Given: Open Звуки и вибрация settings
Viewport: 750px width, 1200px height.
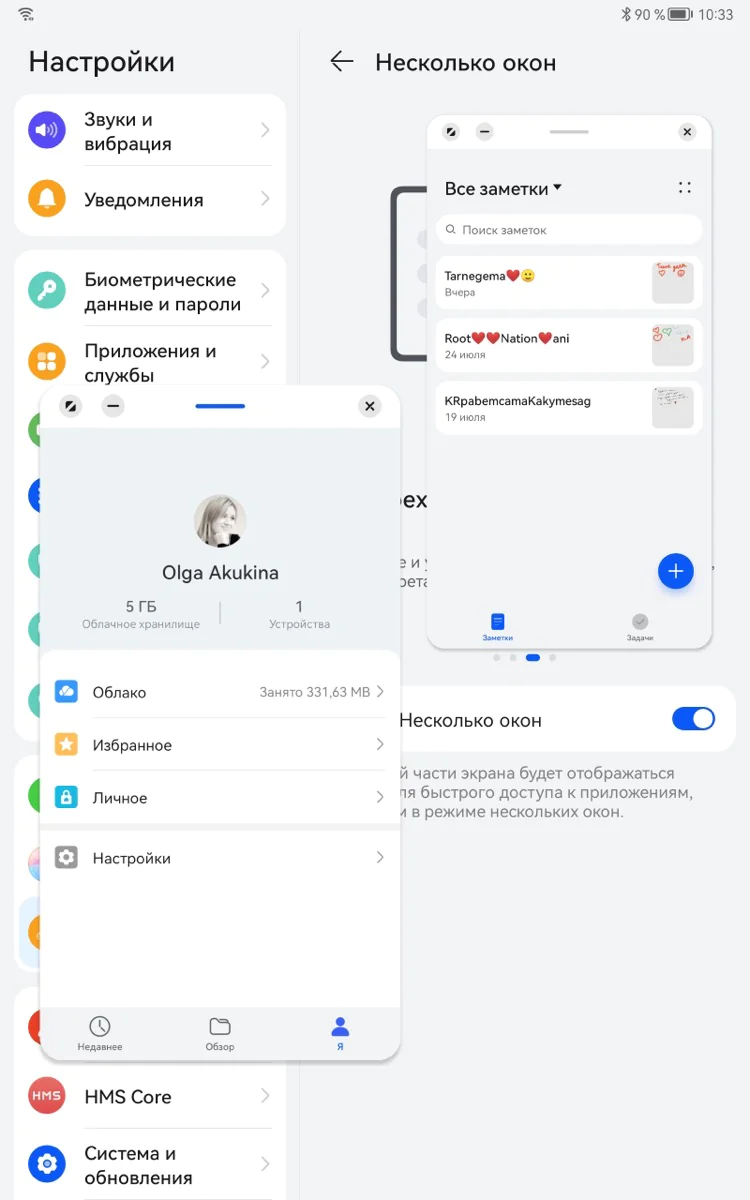Looking at the screenshot, I should point(150,131).
